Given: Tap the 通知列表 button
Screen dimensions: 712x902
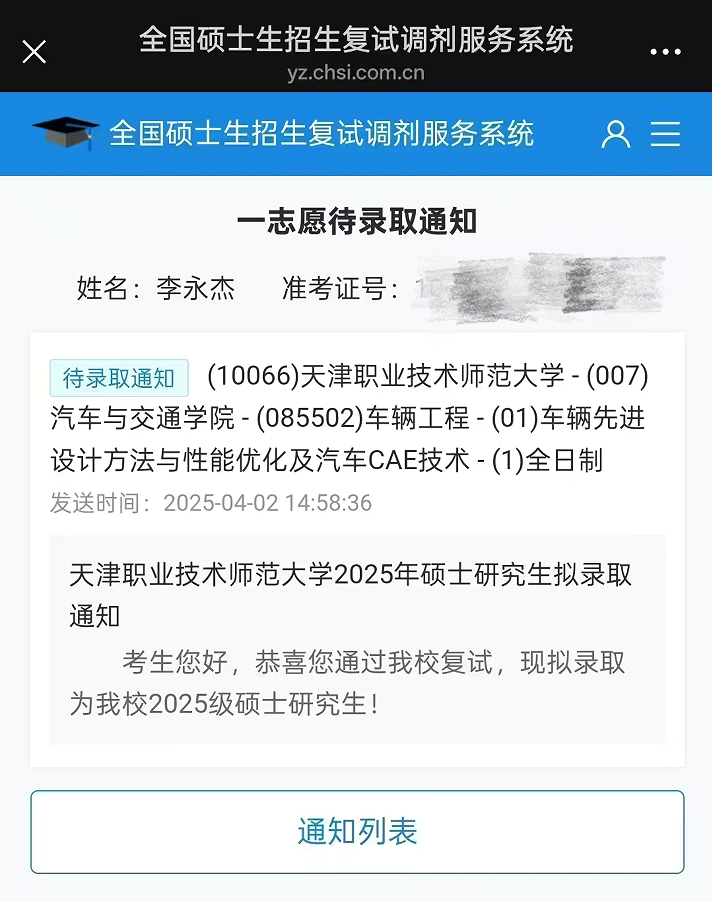Looking at the screenshot, I should pyautogui.click(x=357, y=831).
